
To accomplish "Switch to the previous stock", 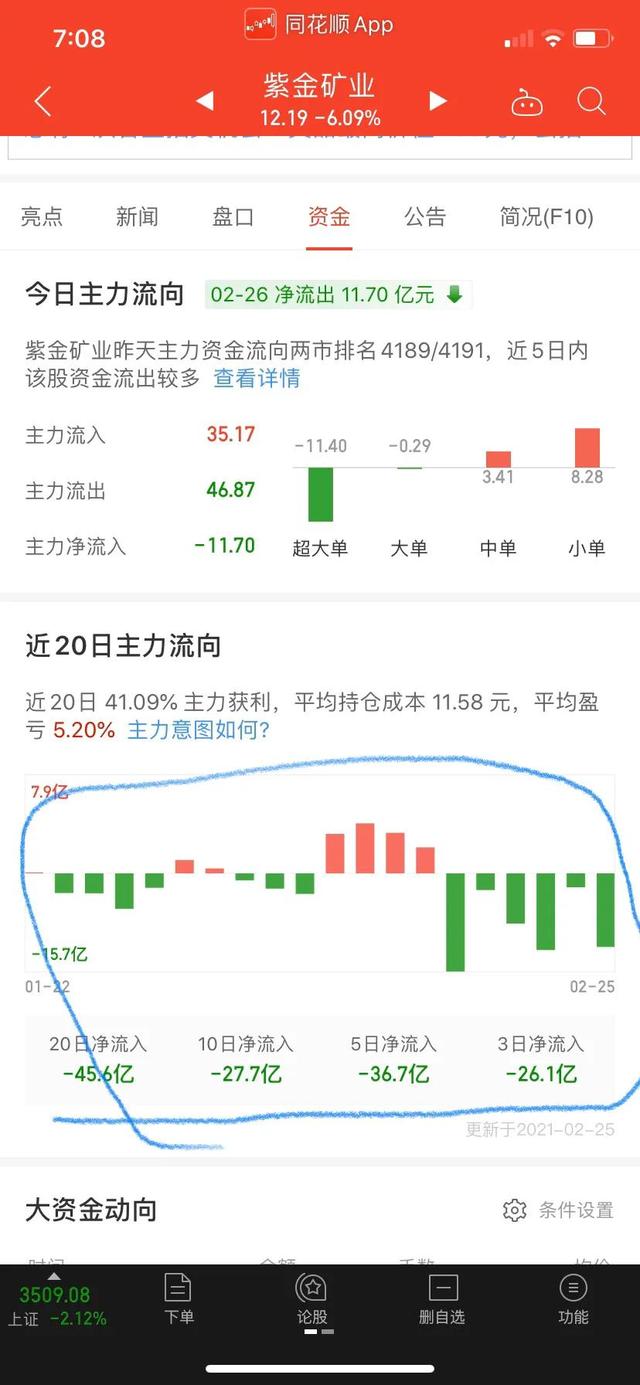I will [x=204, y=101].
